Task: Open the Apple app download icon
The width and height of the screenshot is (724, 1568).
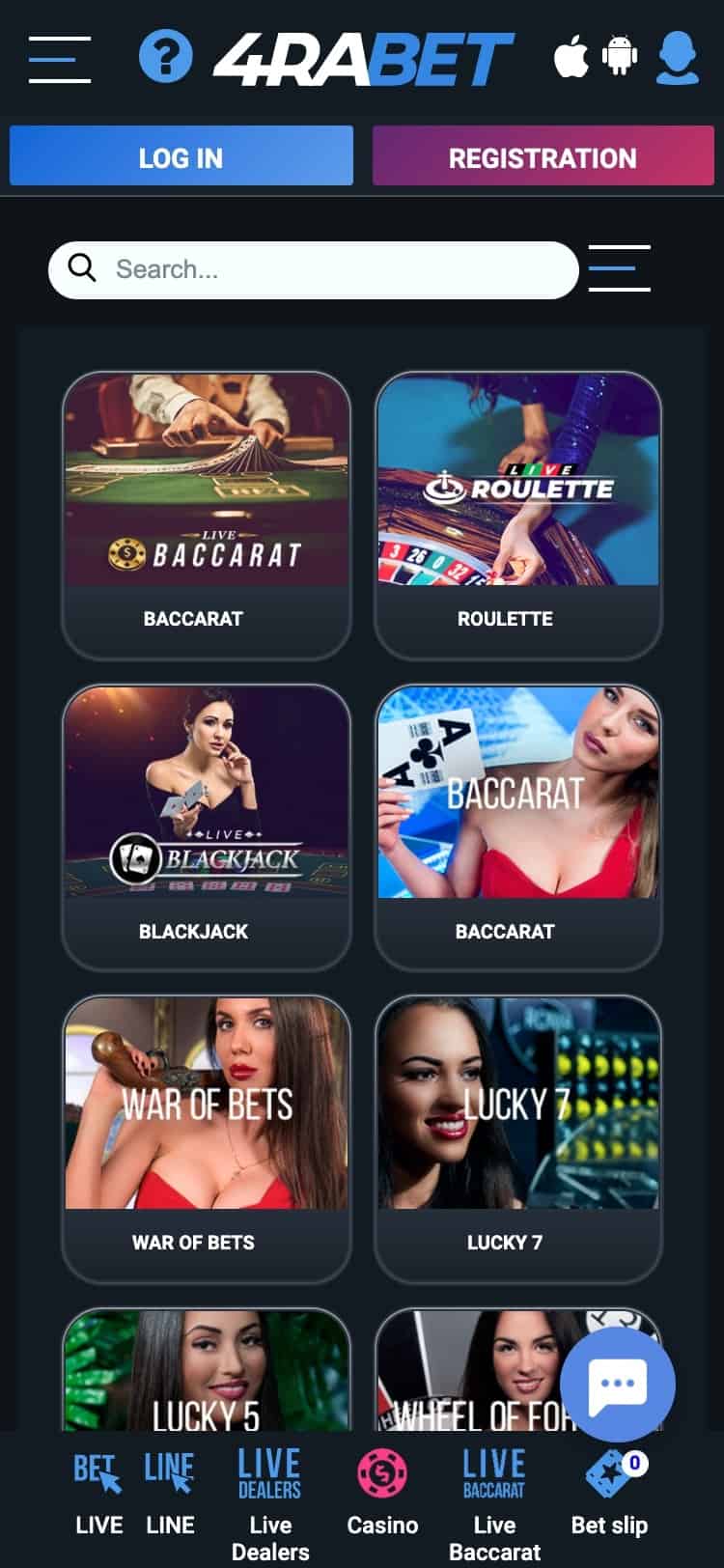Action: [571, 56]
